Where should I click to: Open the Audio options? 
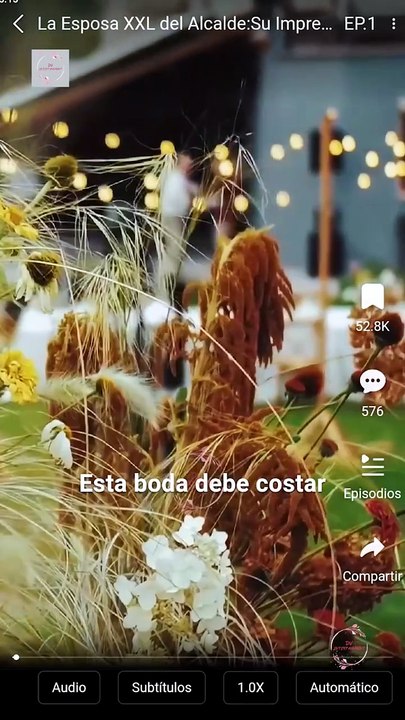69,687
